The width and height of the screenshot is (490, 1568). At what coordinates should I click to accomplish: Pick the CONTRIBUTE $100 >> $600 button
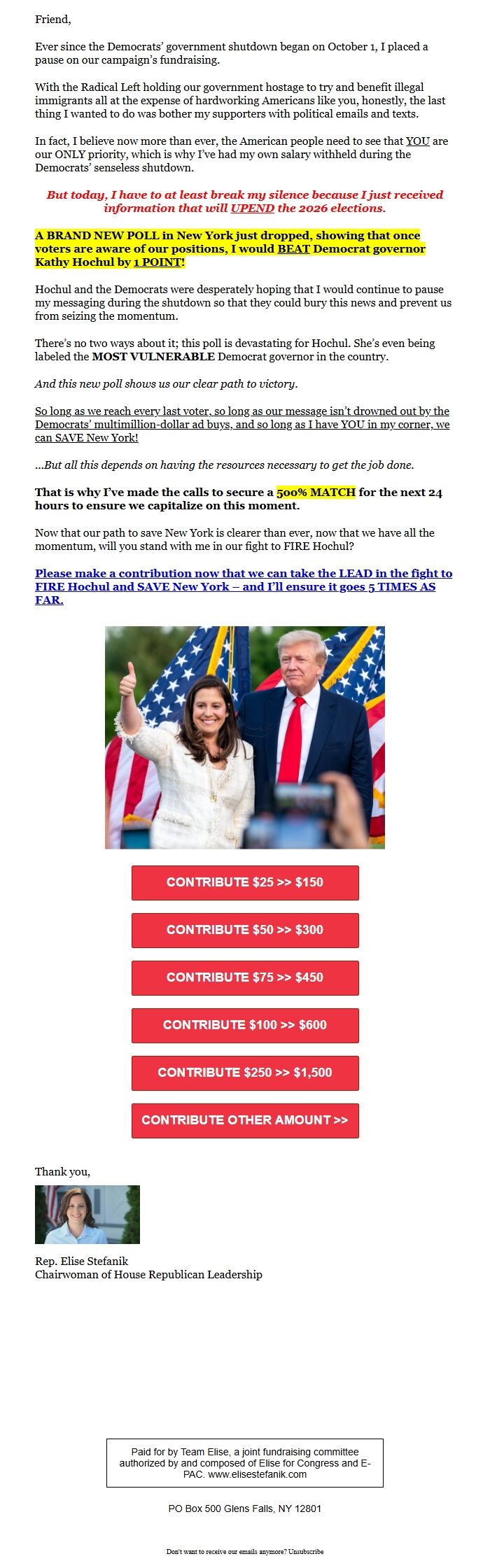[245, 1025]
